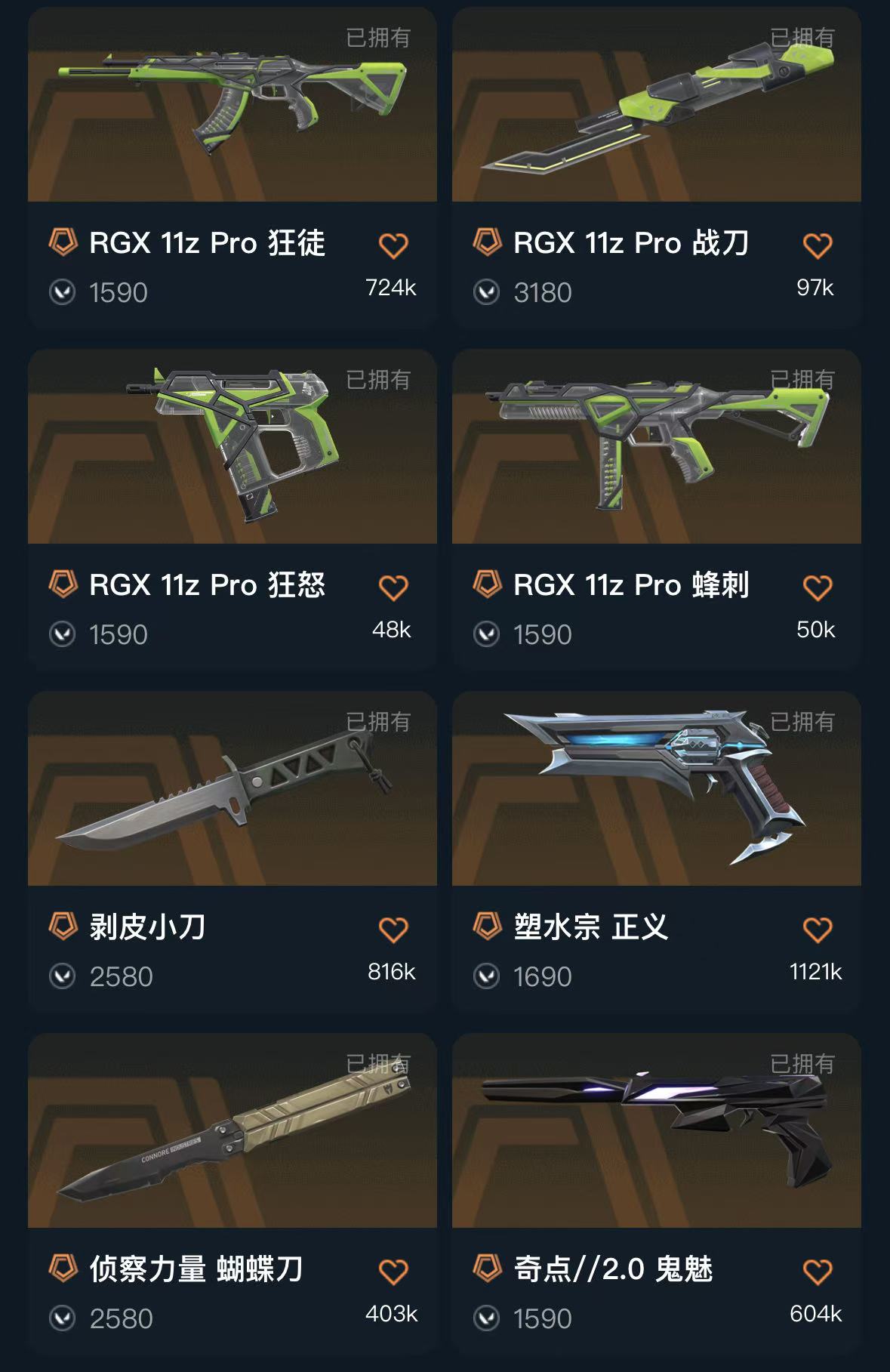Open the RGX 11z Pro 战刀 skin card

[656, 106]
